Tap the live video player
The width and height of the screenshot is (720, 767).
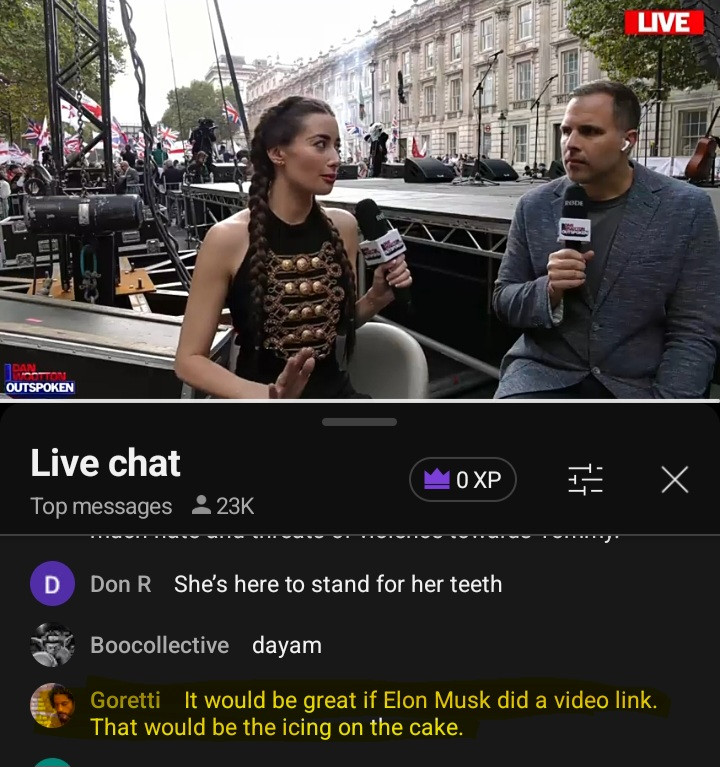pyautogui.click(x=360, y=200)
